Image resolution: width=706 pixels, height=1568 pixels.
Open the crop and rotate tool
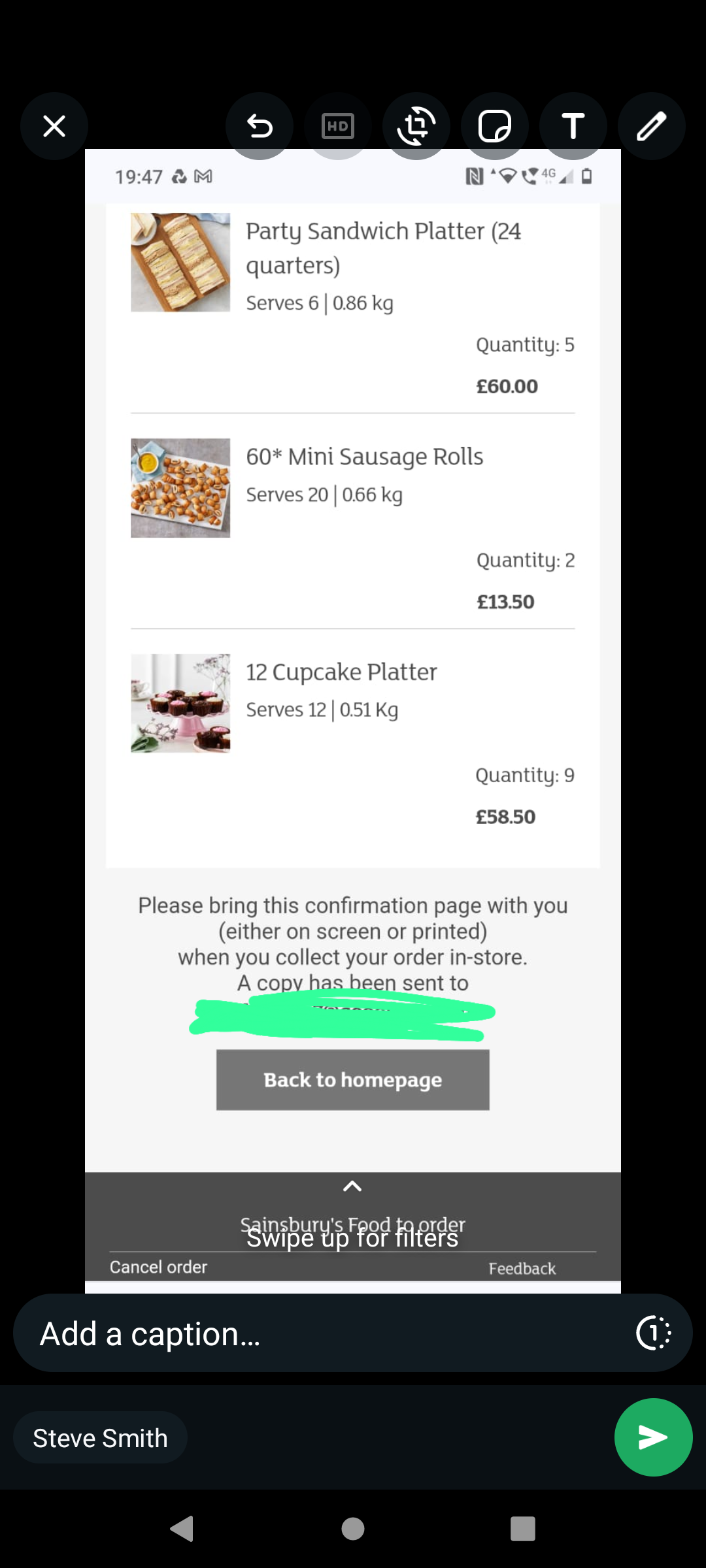click(416, 126)
